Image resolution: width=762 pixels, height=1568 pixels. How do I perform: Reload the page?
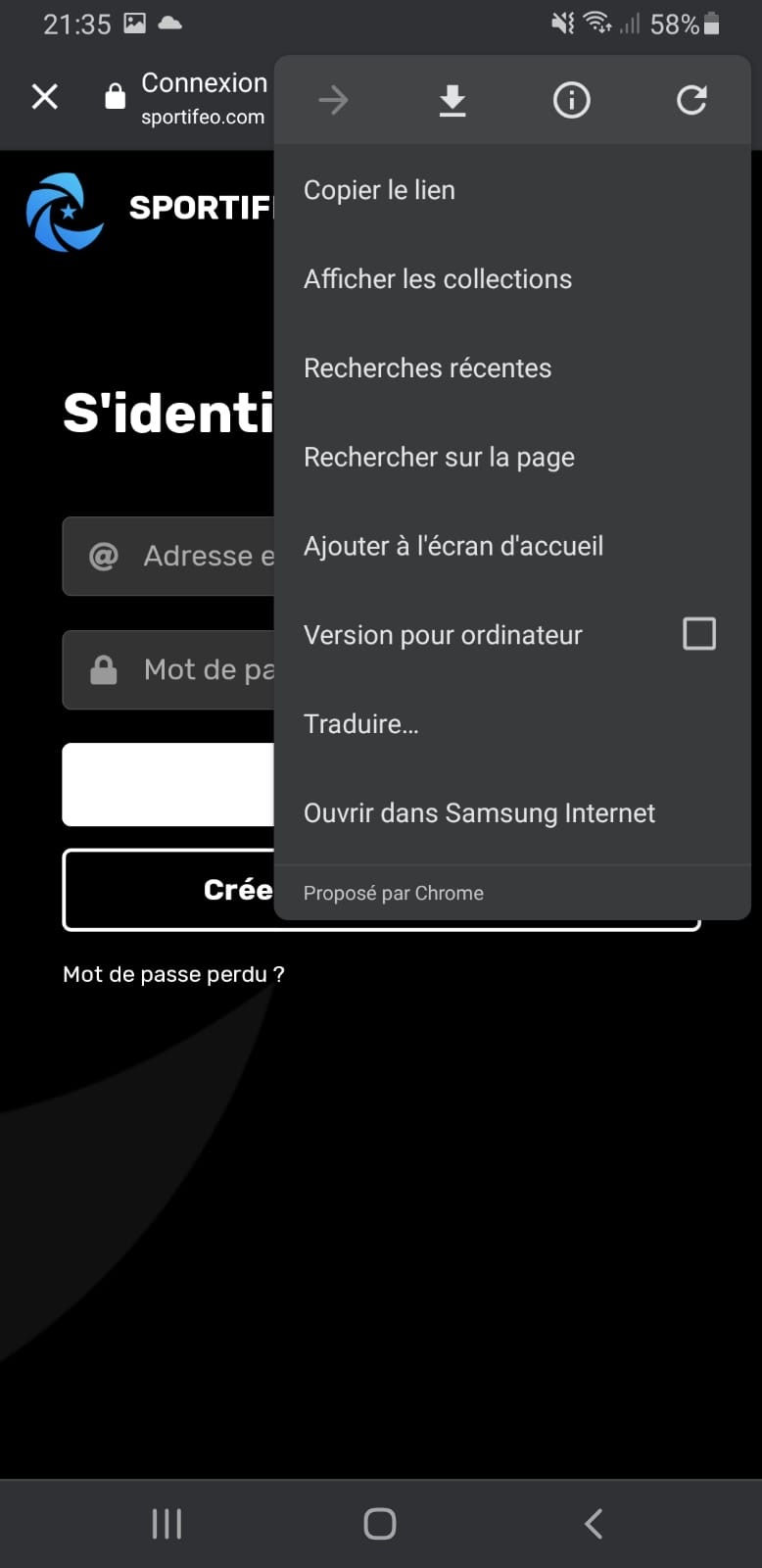[x=691, y=100]
